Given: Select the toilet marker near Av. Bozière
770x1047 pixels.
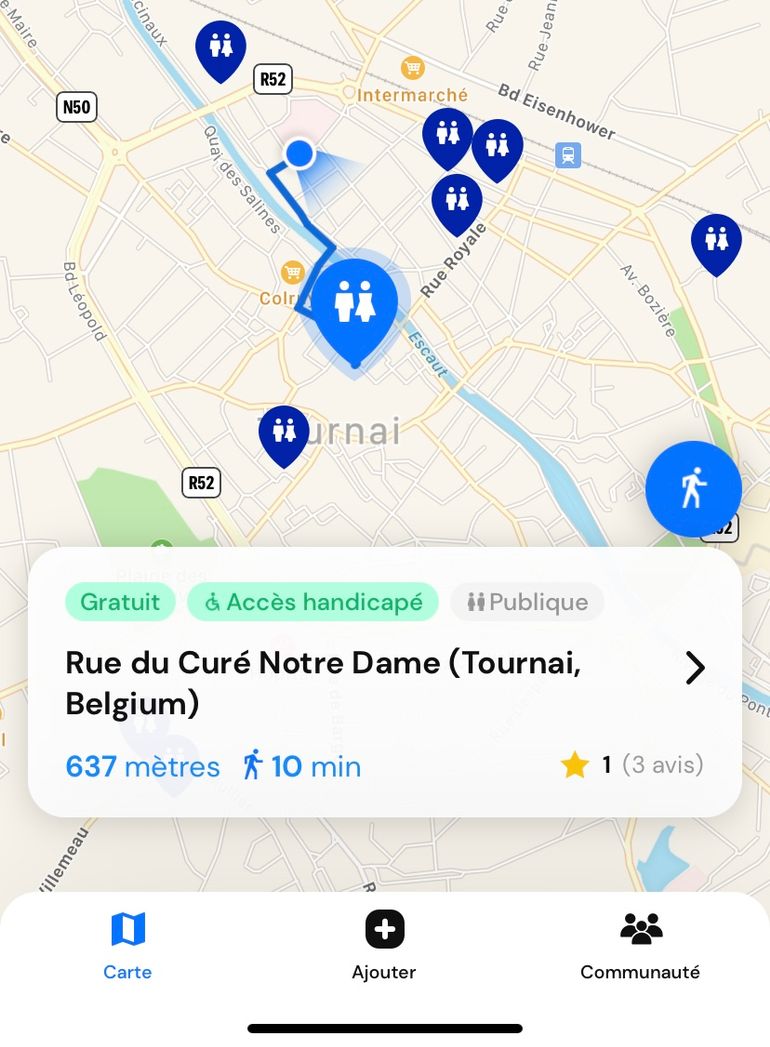Looking at the screenshot, I should pyautogui.click(x=716, y=240).
